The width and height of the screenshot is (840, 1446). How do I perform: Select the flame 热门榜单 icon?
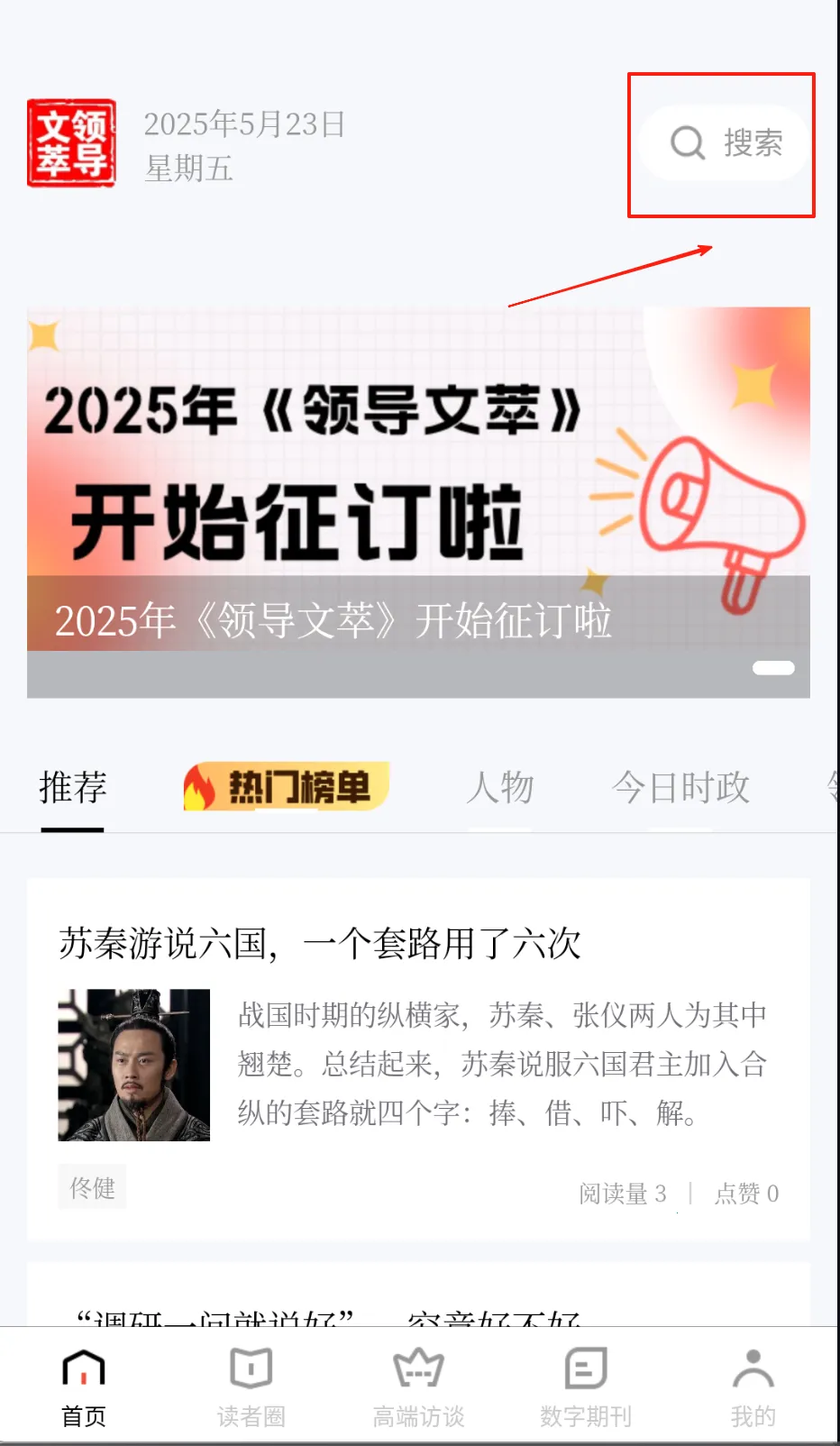tap(200, 786)
